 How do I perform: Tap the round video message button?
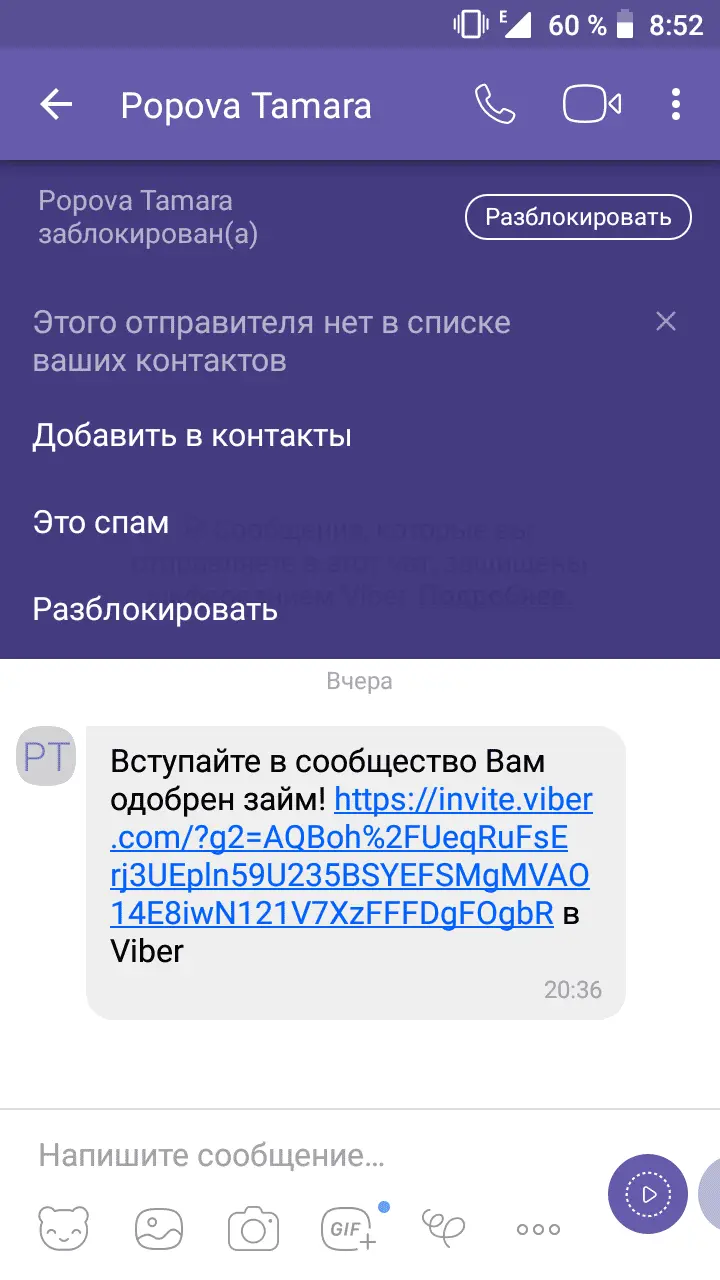pos(648,1194)
